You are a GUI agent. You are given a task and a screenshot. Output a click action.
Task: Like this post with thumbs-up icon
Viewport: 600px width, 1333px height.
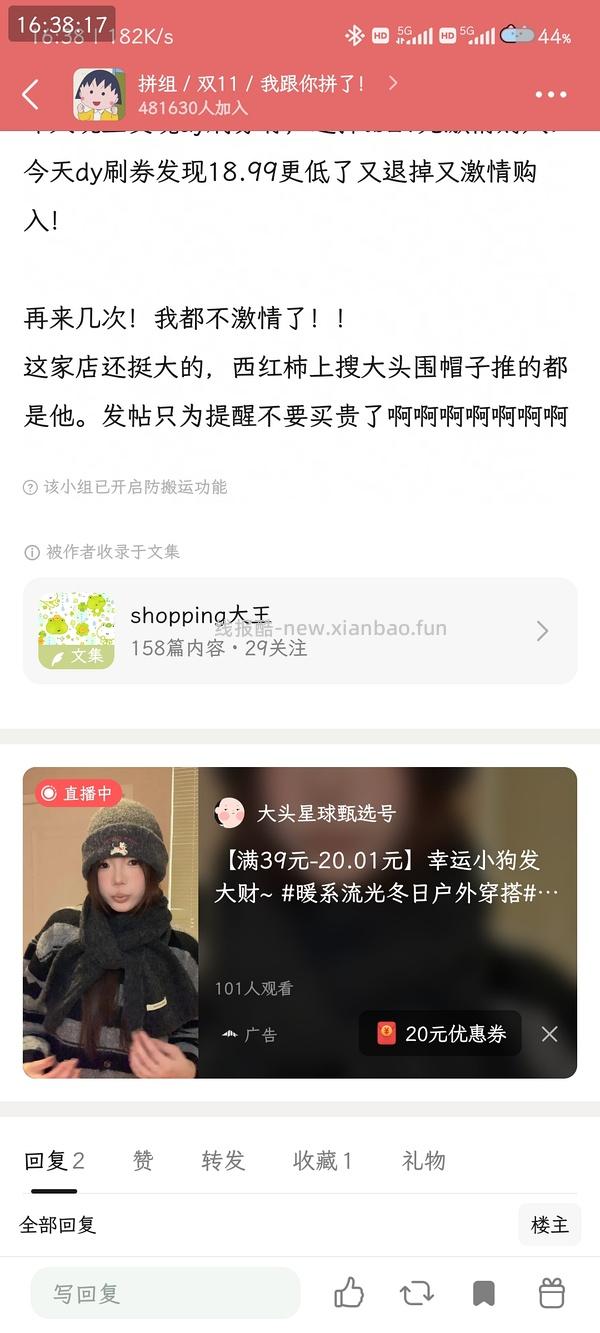348,1293
